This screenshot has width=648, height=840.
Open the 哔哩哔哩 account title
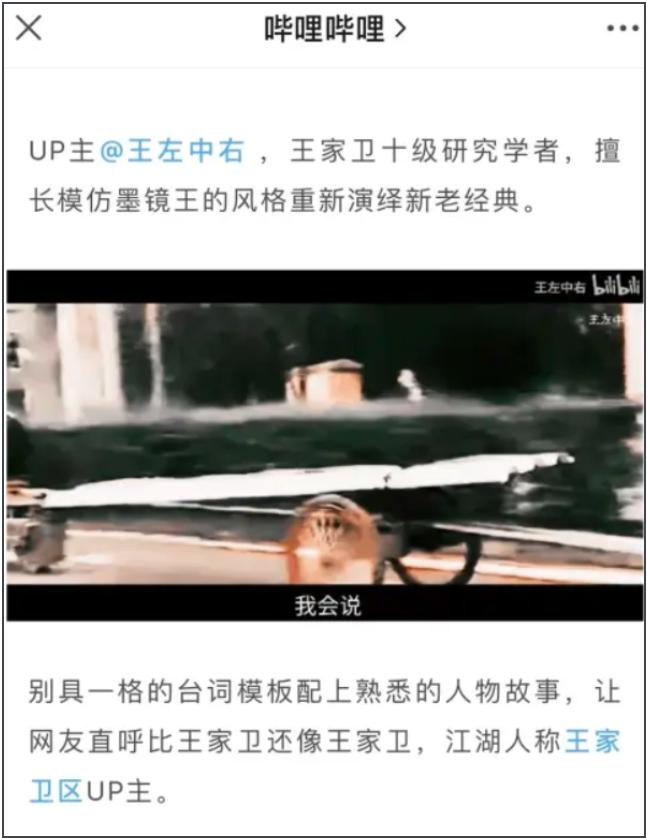coord(334,29)
